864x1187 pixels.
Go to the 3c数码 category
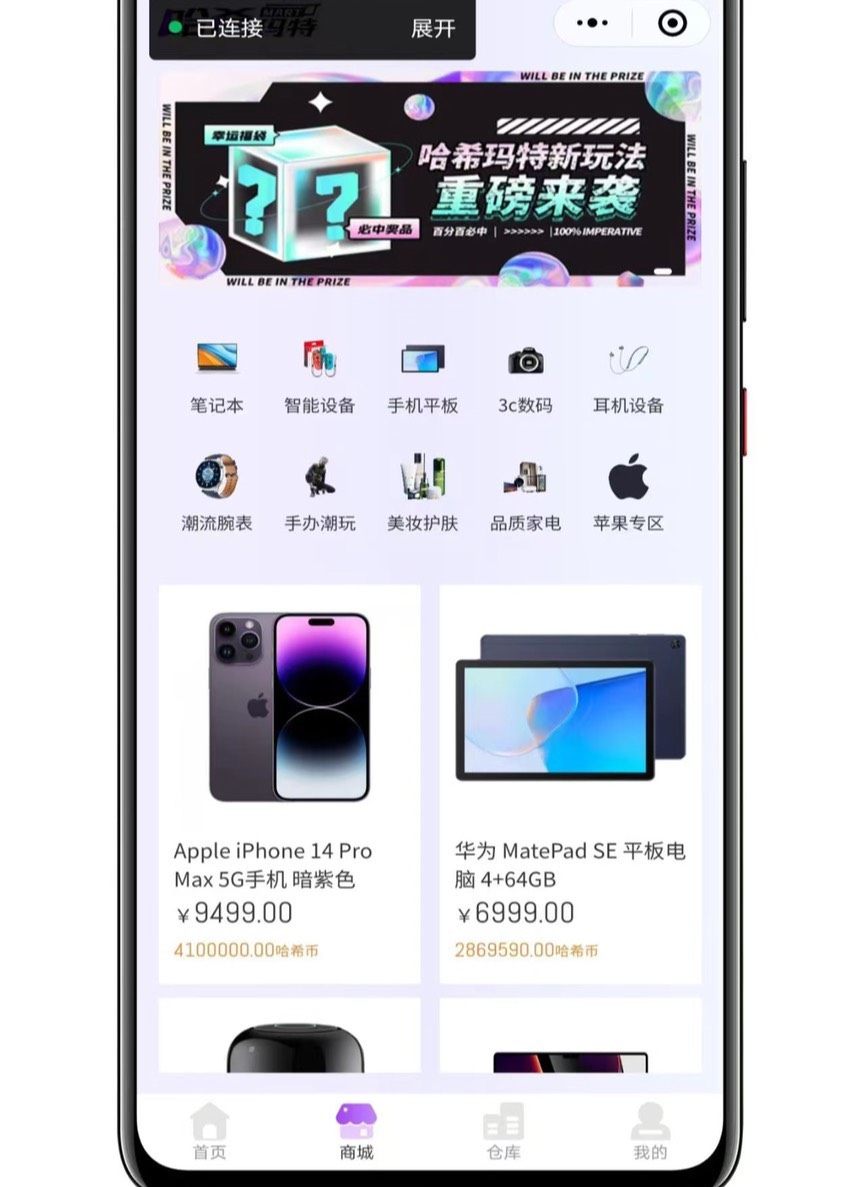[x=525, y=377]
